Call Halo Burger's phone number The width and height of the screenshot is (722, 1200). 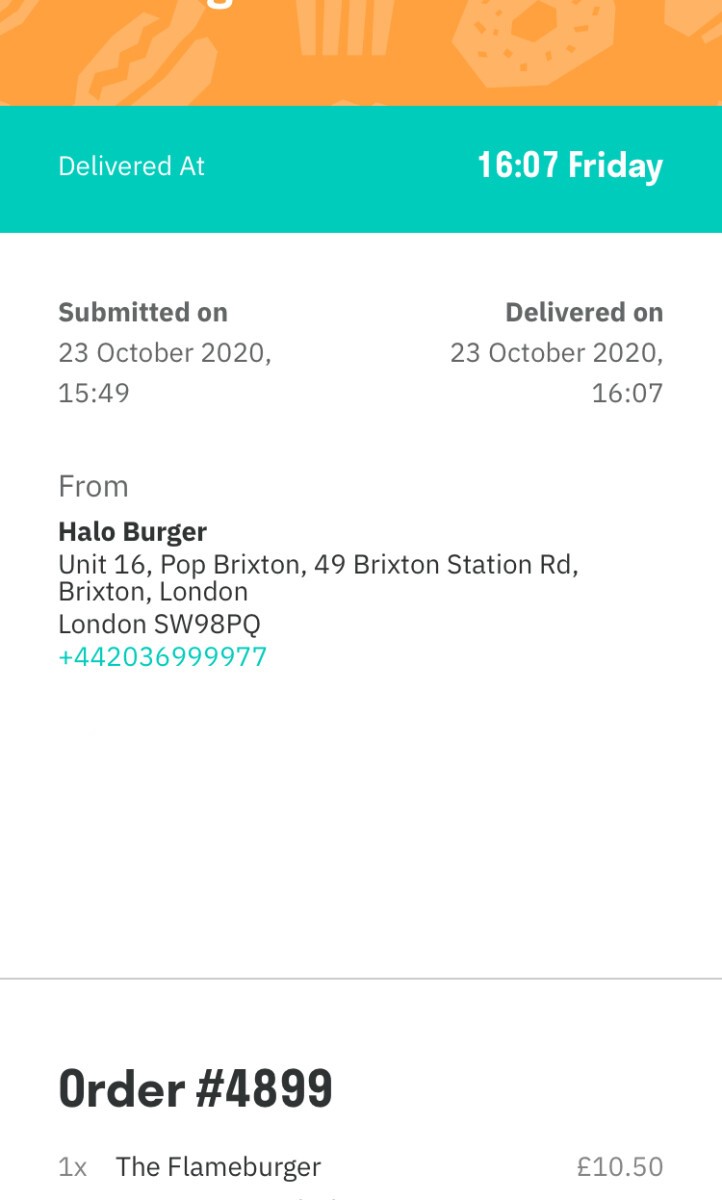pyautogui.click(x=163, y=657)
